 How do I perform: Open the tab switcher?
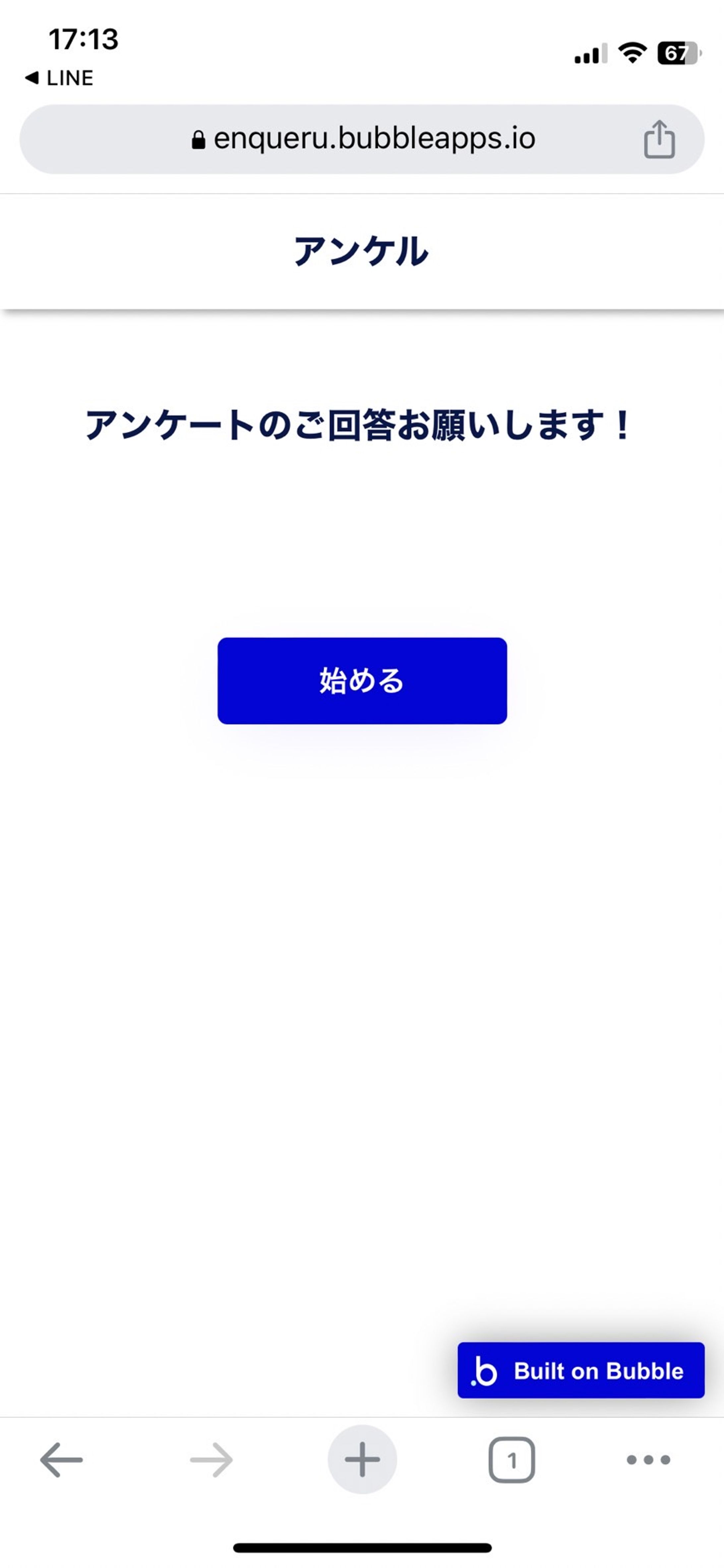(x=511, y=1460)
